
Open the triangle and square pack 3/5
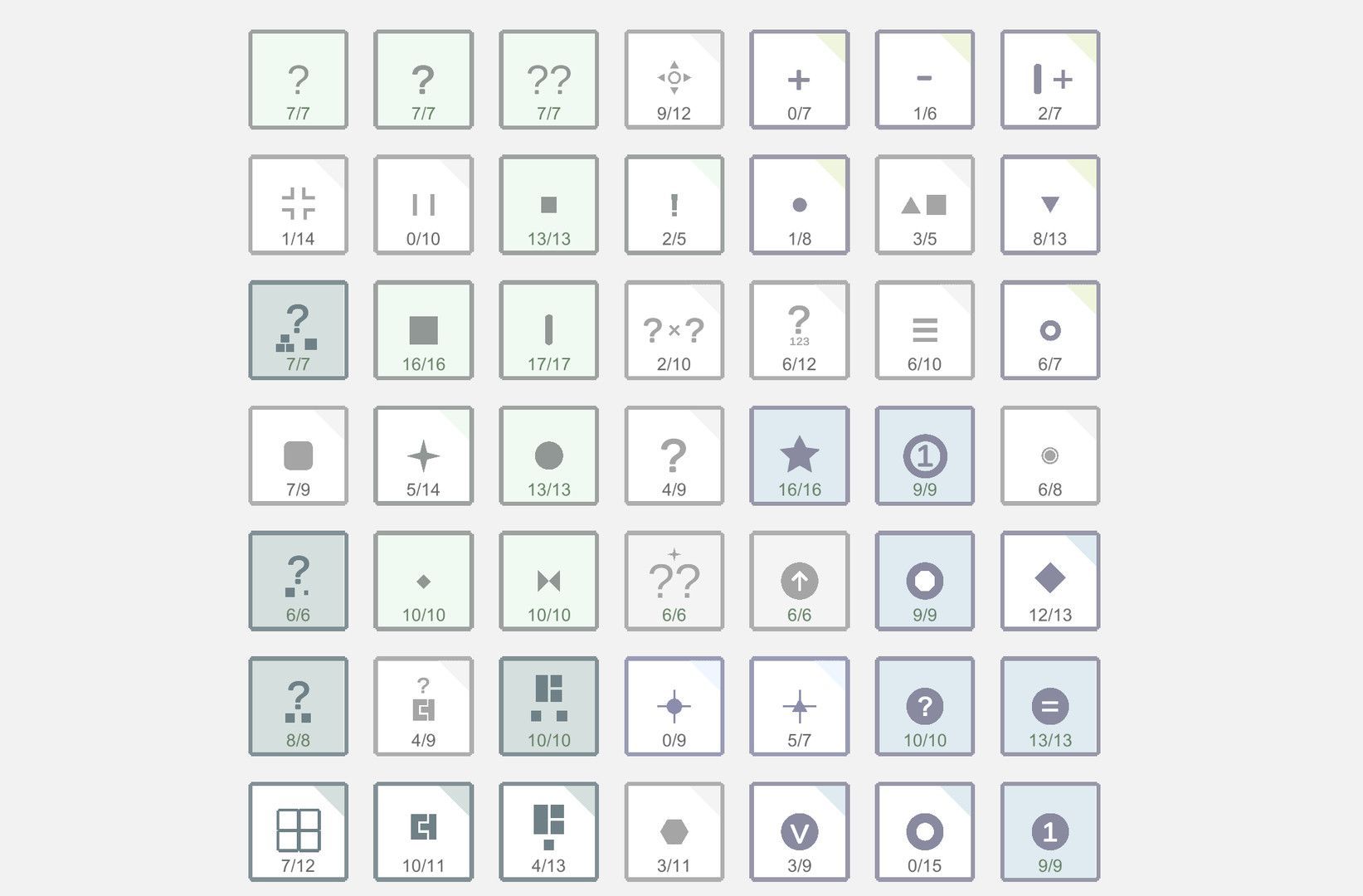(924, 205)
